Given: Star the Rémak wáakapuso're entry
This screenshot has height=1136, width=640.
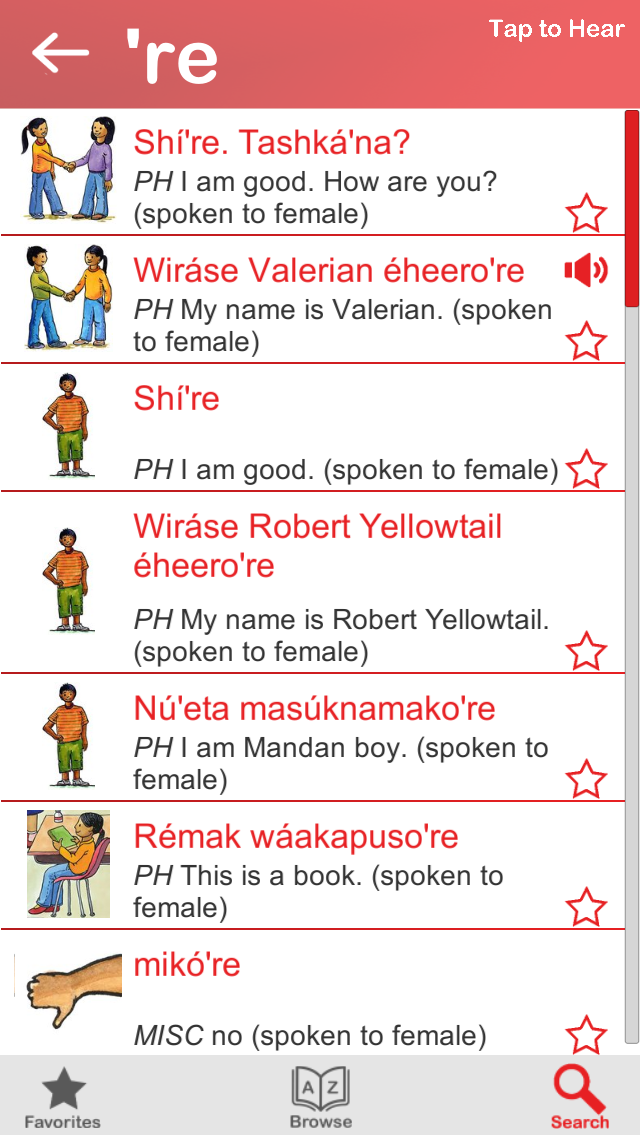Looking at the screenshot, I should [x=586, y=907].
